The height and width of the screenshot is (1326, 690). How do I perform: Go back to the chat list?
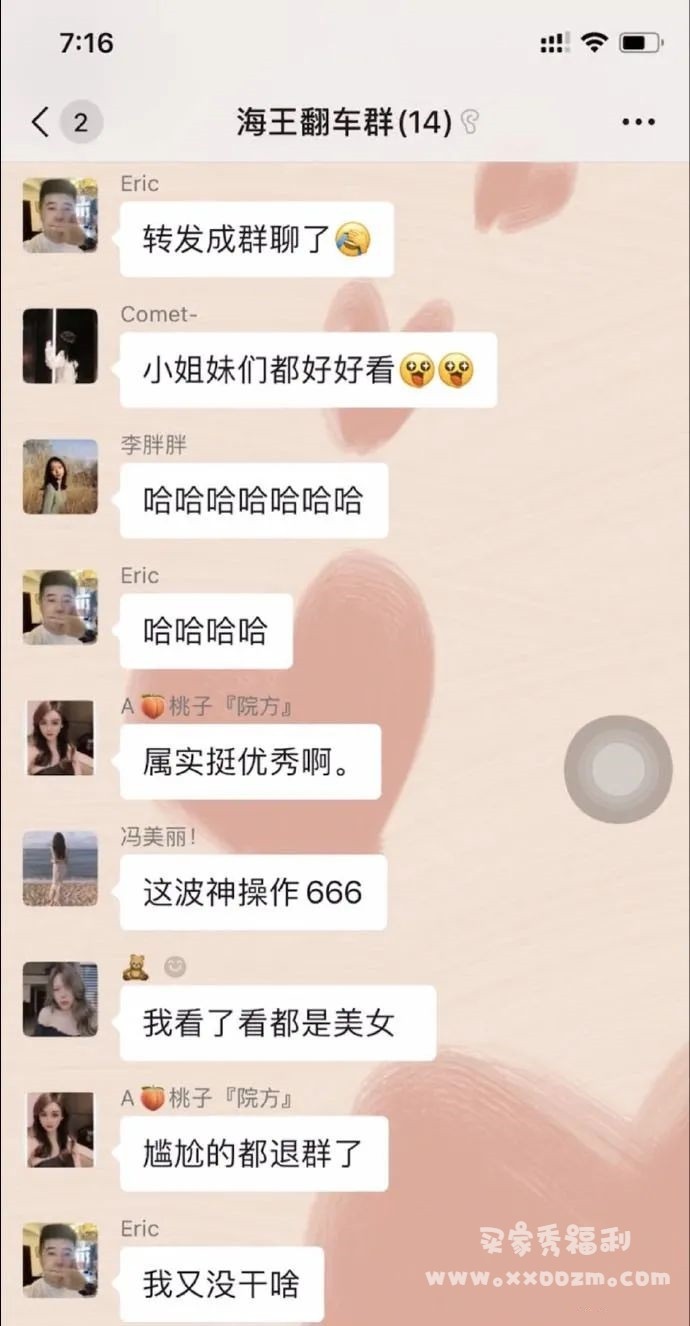click(x=40, y=122)
